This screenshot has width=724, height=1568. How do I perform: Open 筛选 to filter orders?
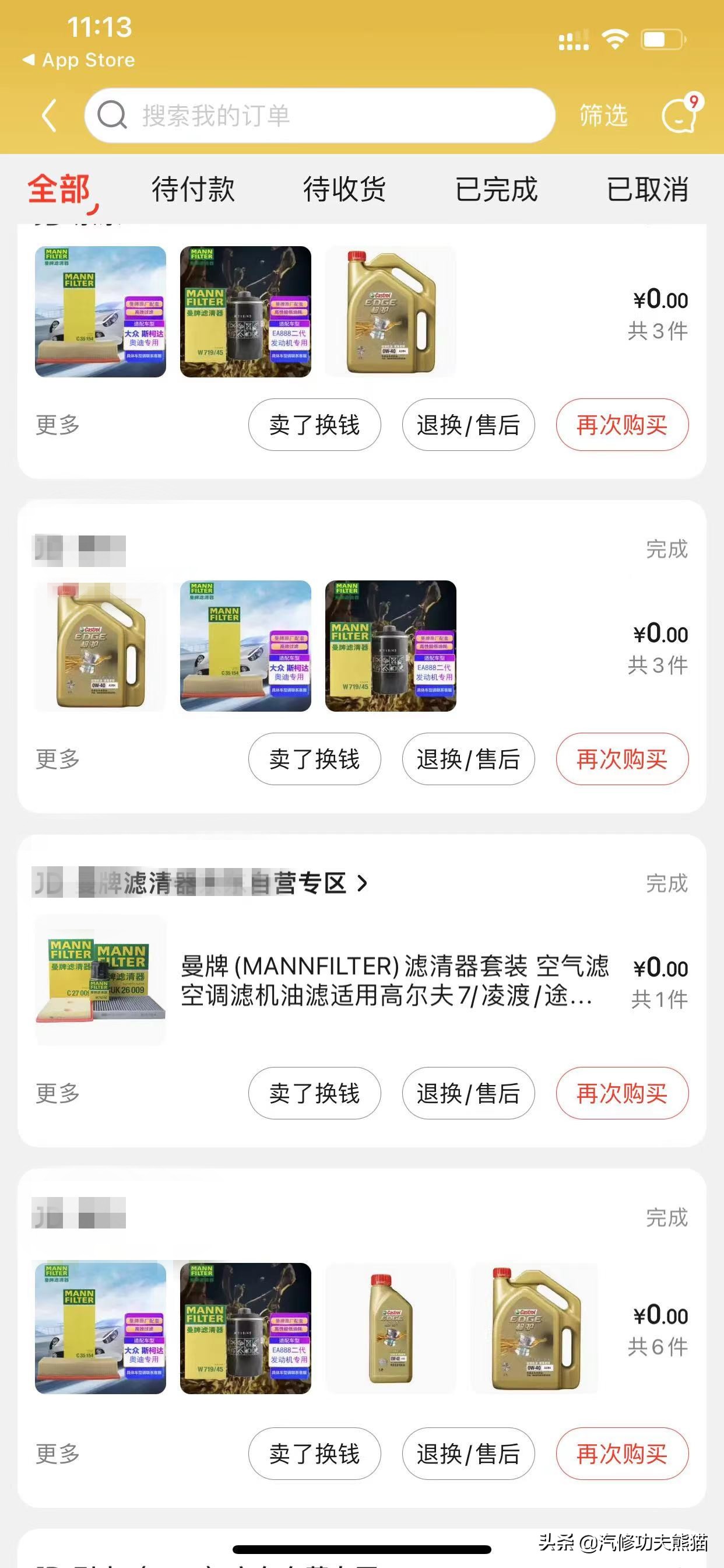pos(604,116)
